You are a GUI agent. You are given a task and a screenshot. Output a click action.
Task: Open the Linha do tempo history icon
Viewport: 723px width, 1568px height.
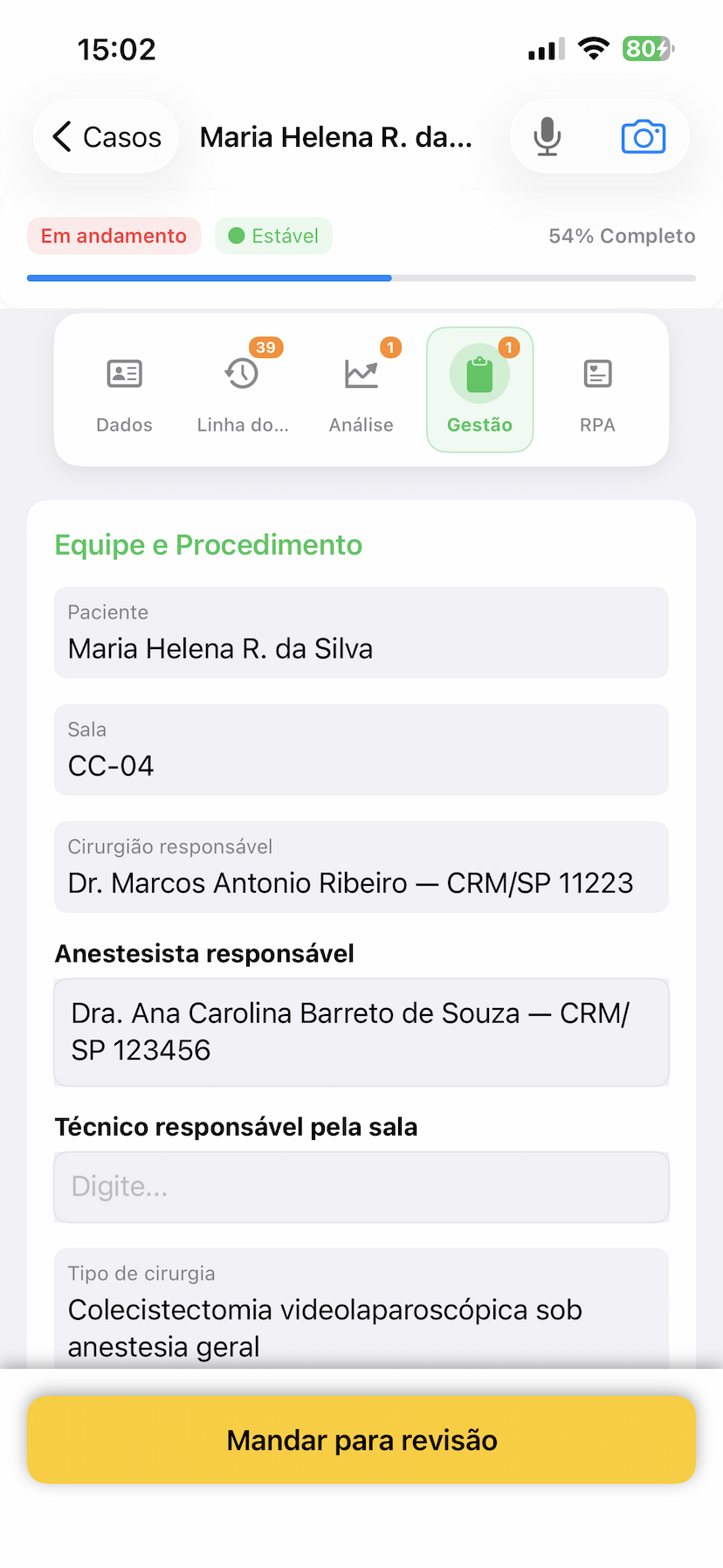click(242, 373)
